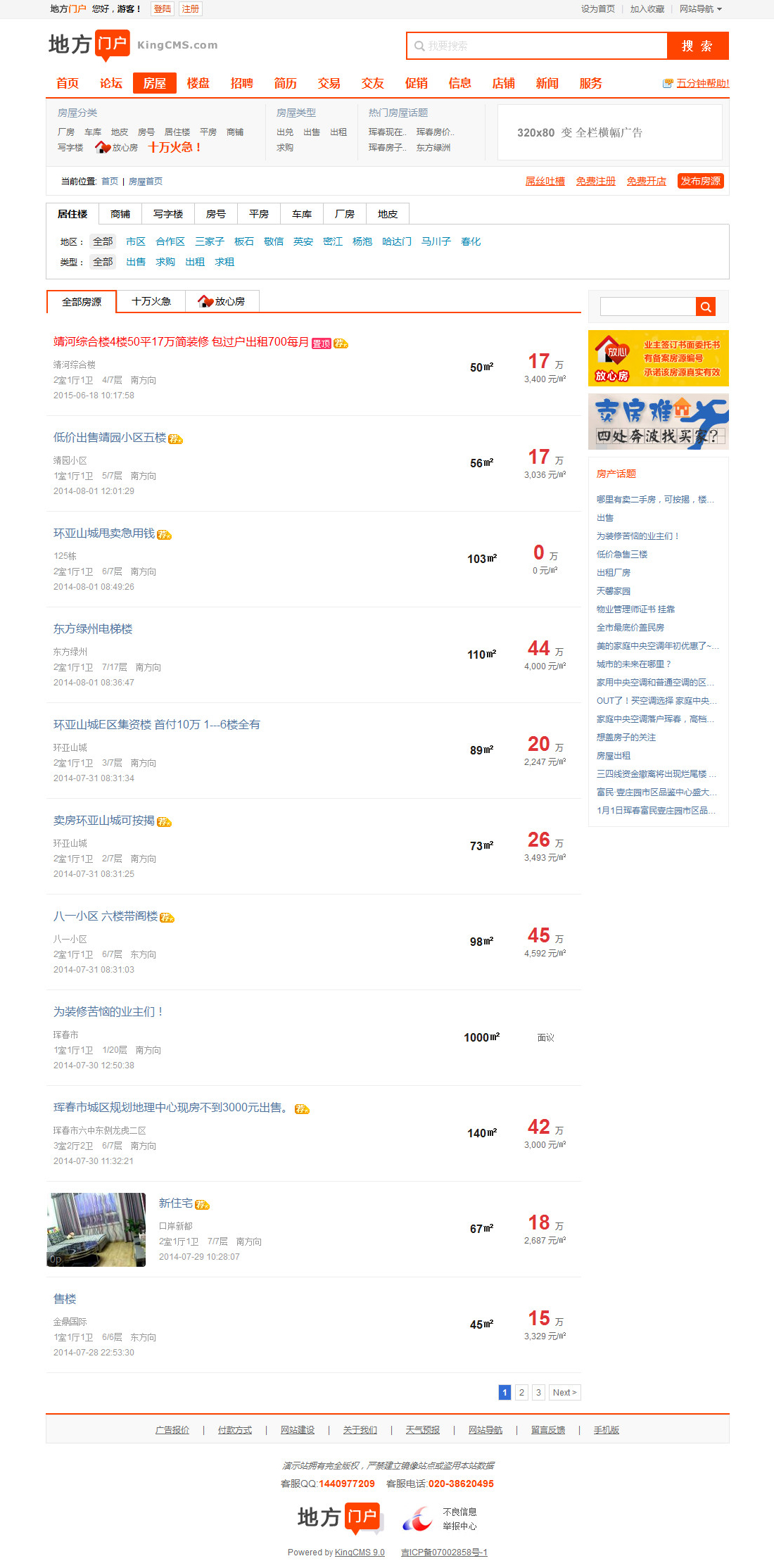Go to the 论坛 navigation tab

[111, 83]
